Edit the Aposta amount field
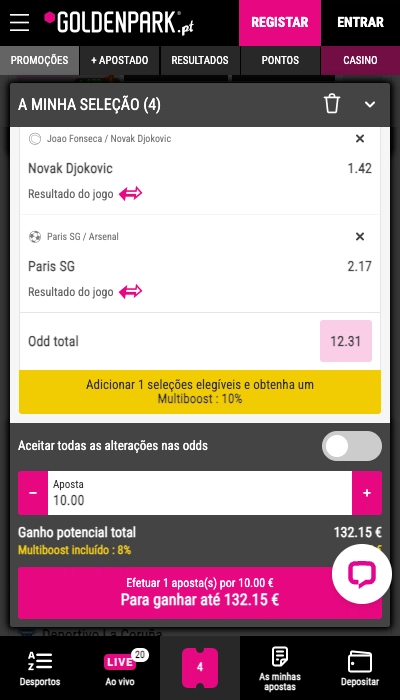This screenshot has height=700, width=400. (200, 493)
